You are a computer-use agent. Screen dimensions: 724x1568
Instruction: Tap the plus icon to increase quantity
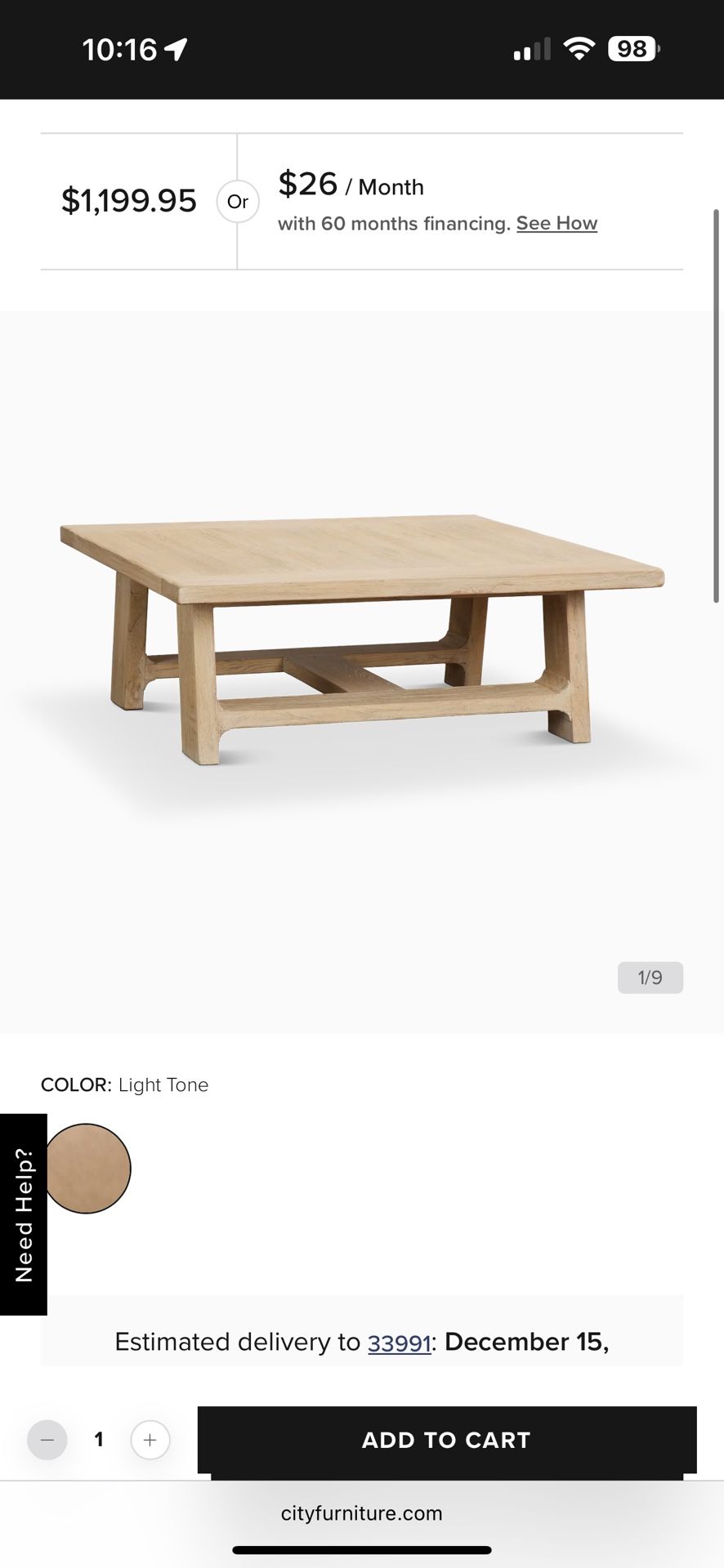[150, 1440]
